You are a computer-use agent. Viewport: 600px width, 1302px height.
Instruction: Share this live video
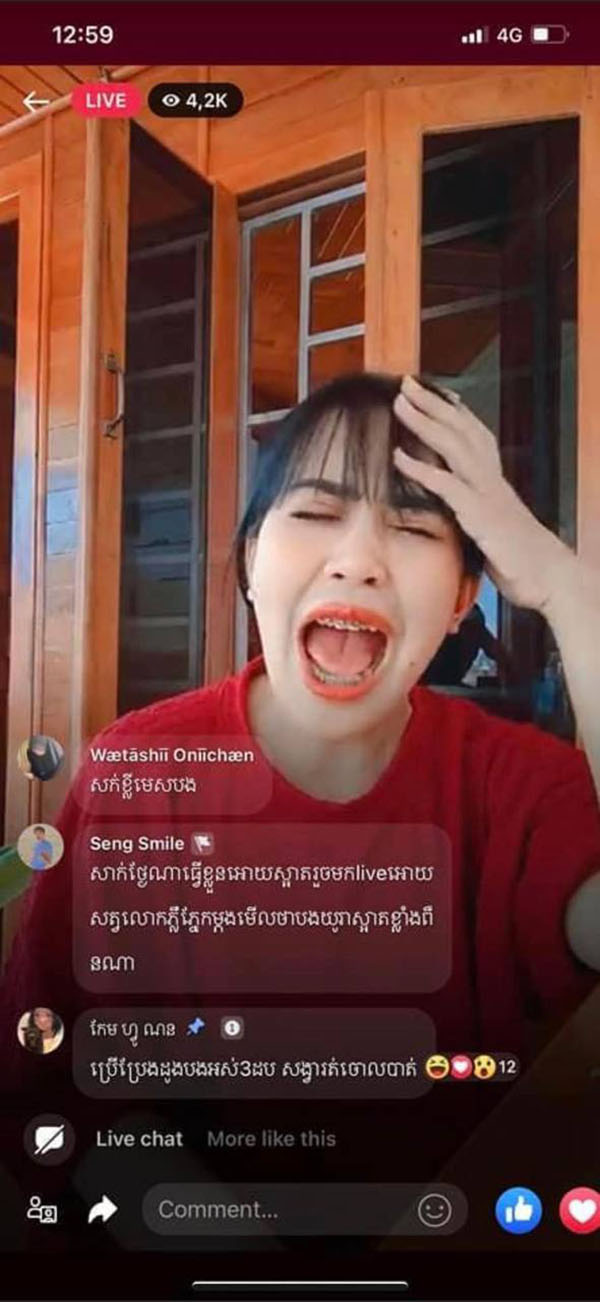pyautogui.click(x=102, y=1211)
